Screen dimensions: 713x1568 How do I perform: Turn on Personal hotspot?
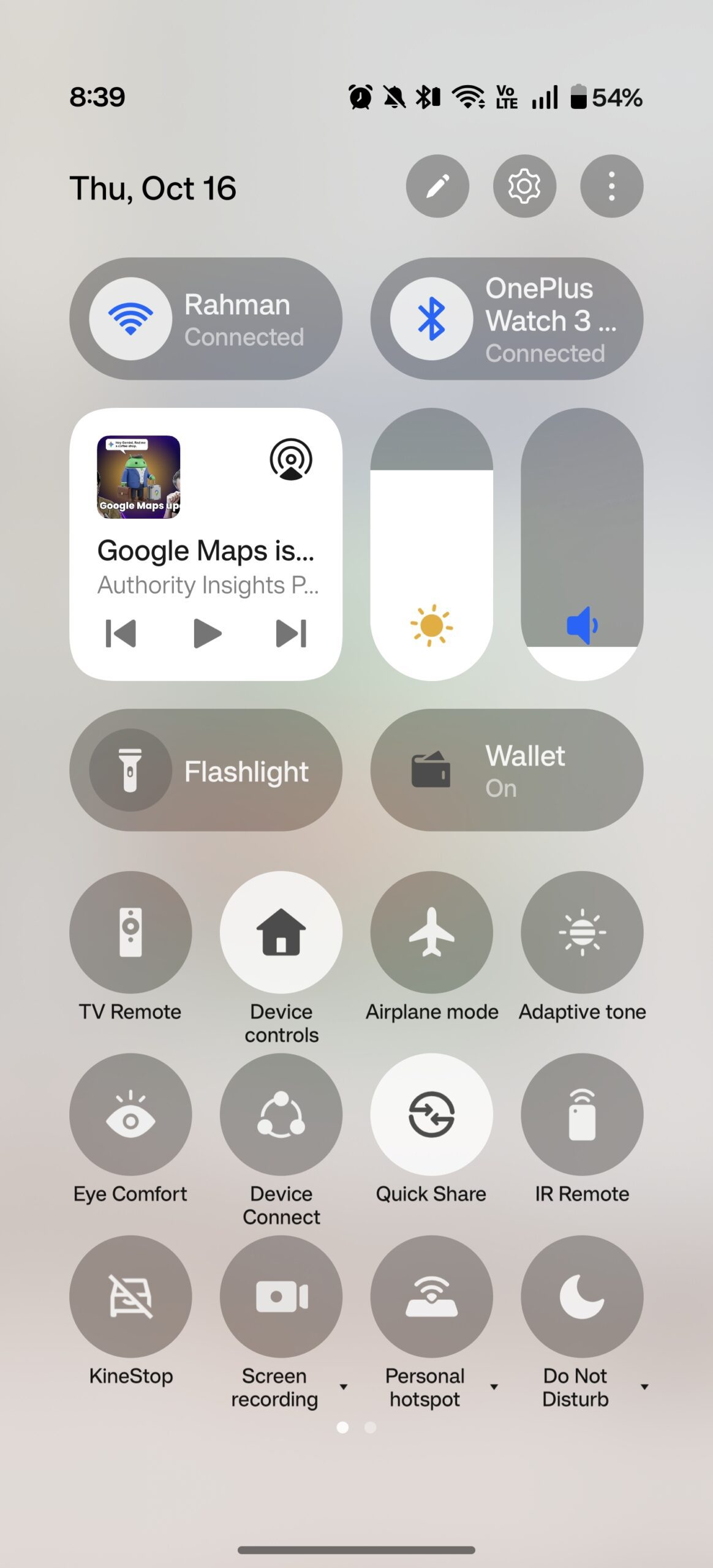point(431,1296)
